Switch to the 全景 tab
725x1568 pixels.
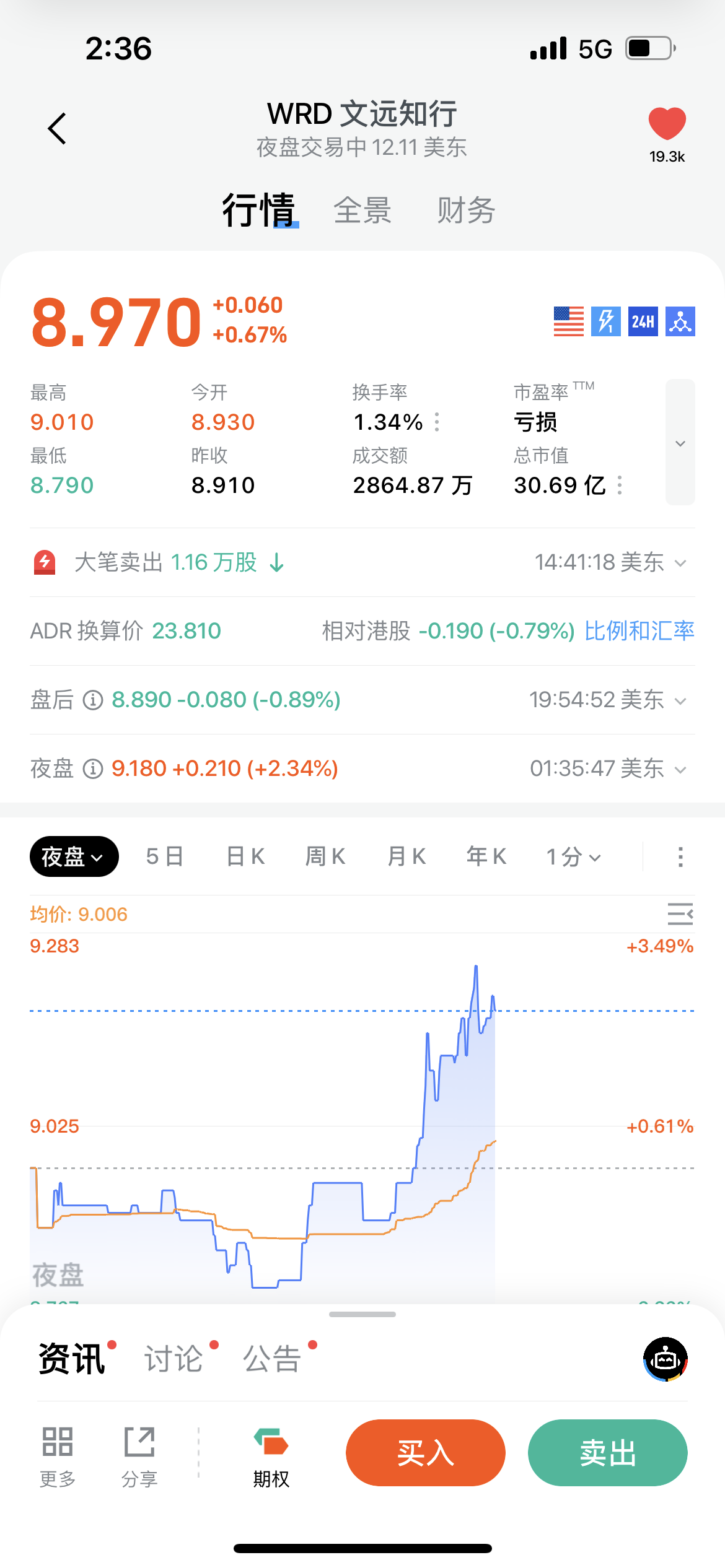point(362,211)
